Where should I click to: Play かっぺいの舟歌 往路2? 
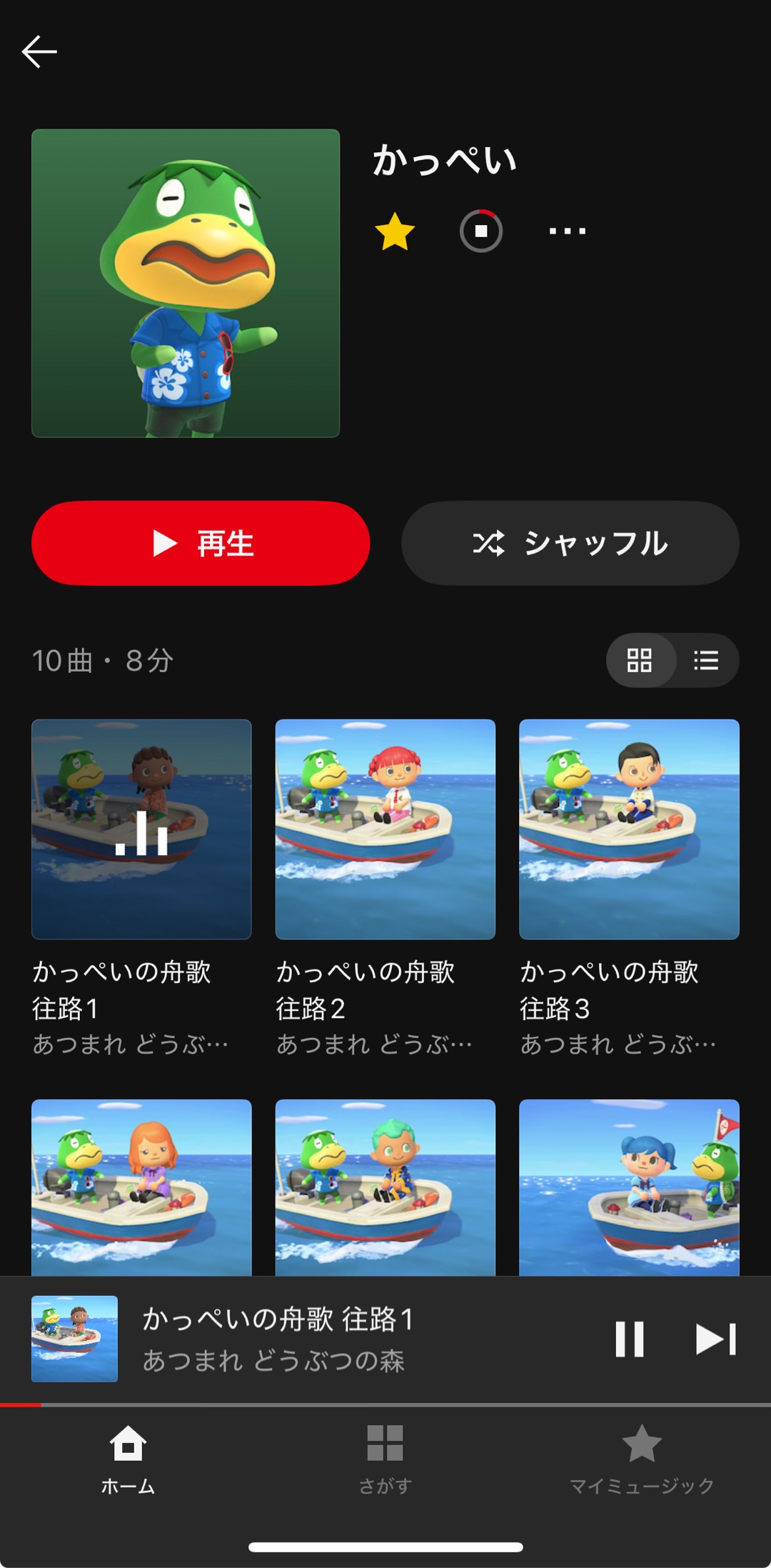pos(385,829)
